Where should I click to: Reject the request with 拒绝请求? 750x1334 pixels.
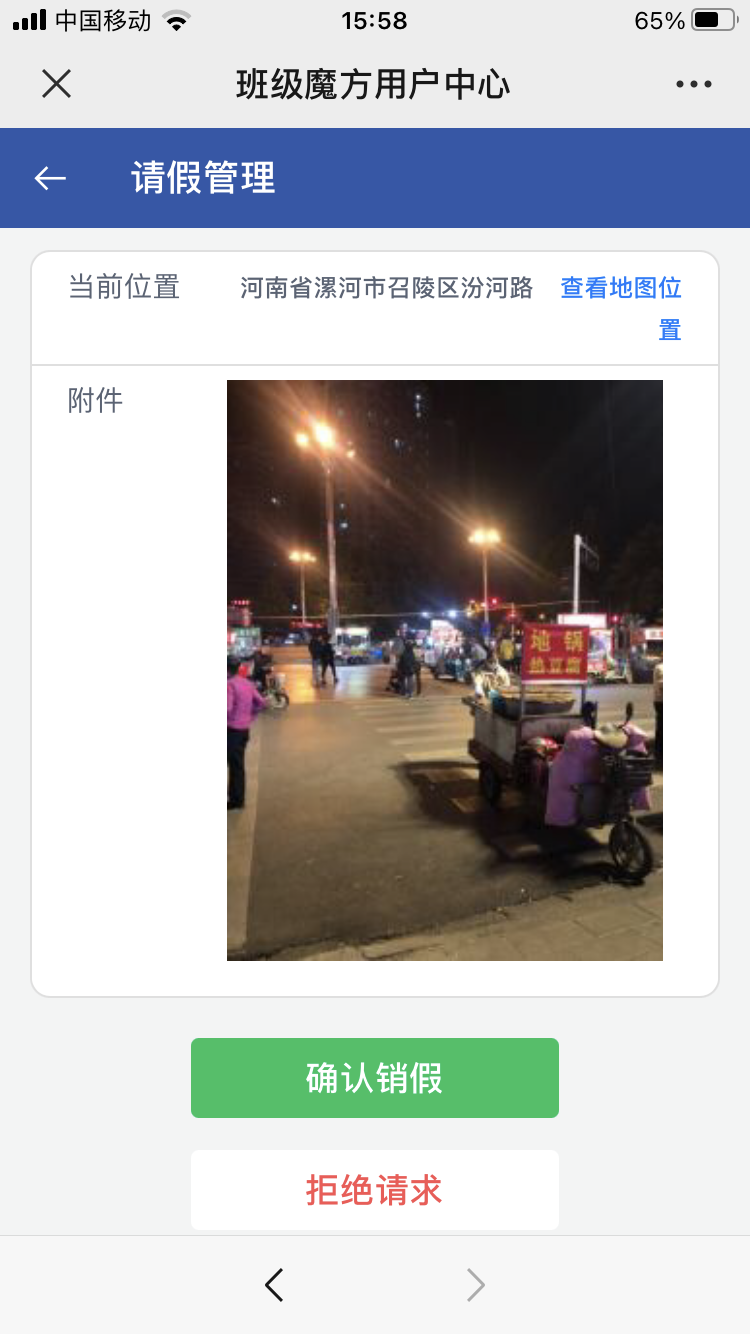coord(374,1190)
